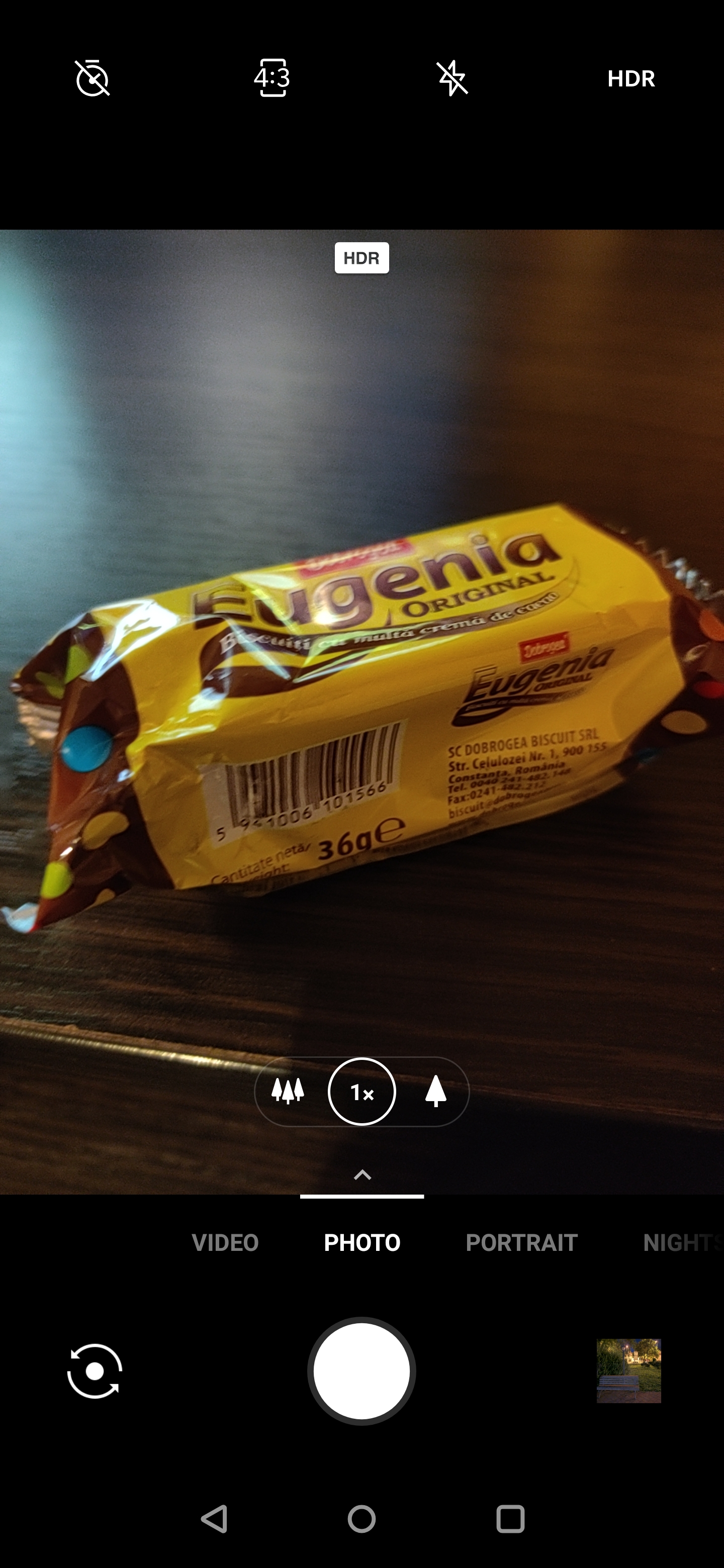Image resolution: width=724 pixels, height=1568 pixels.
Task: Change the 4:3 aspect ratio
Action: coord(272,78)
